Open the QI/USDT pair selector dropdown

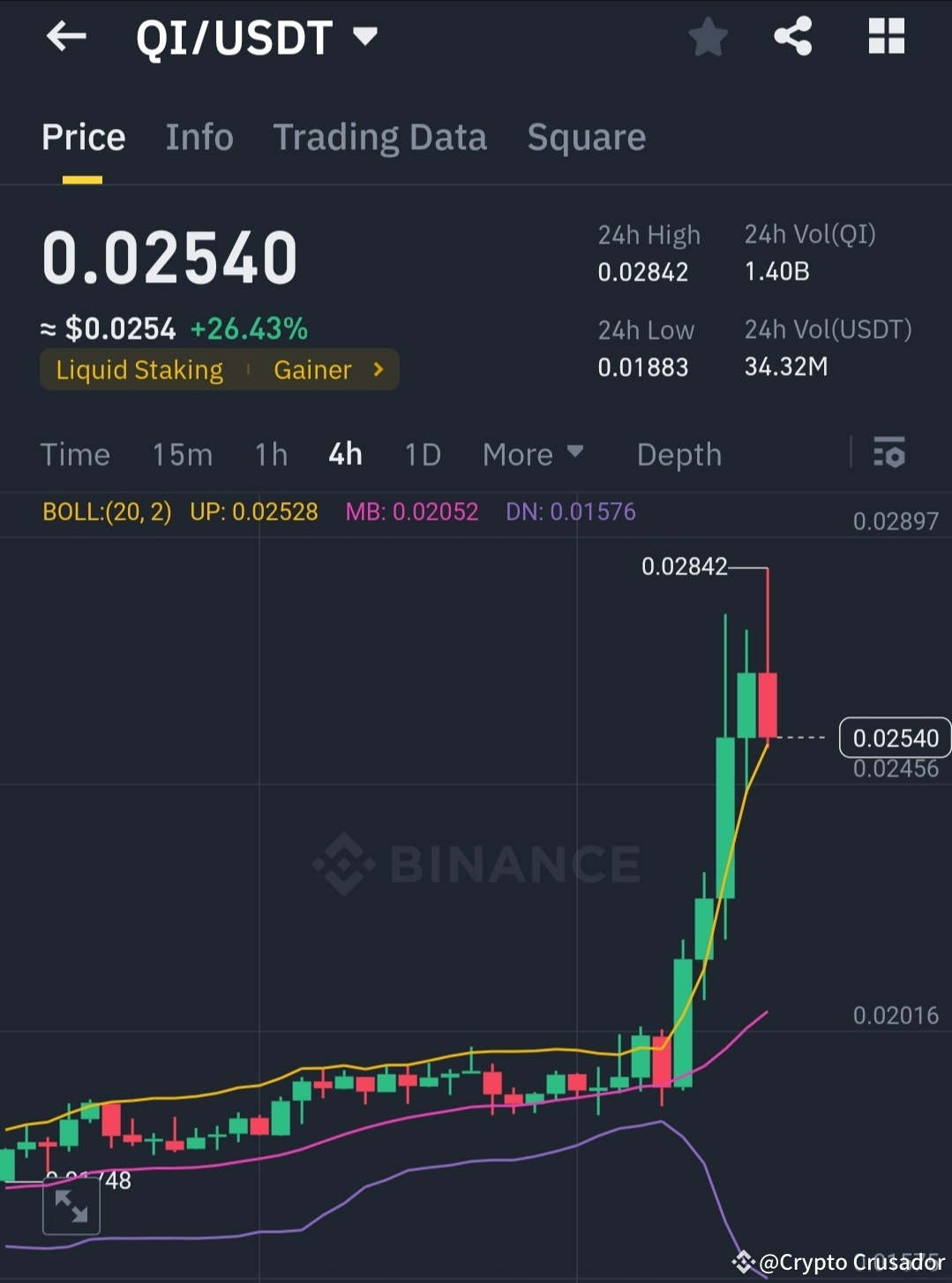point(364,36)
